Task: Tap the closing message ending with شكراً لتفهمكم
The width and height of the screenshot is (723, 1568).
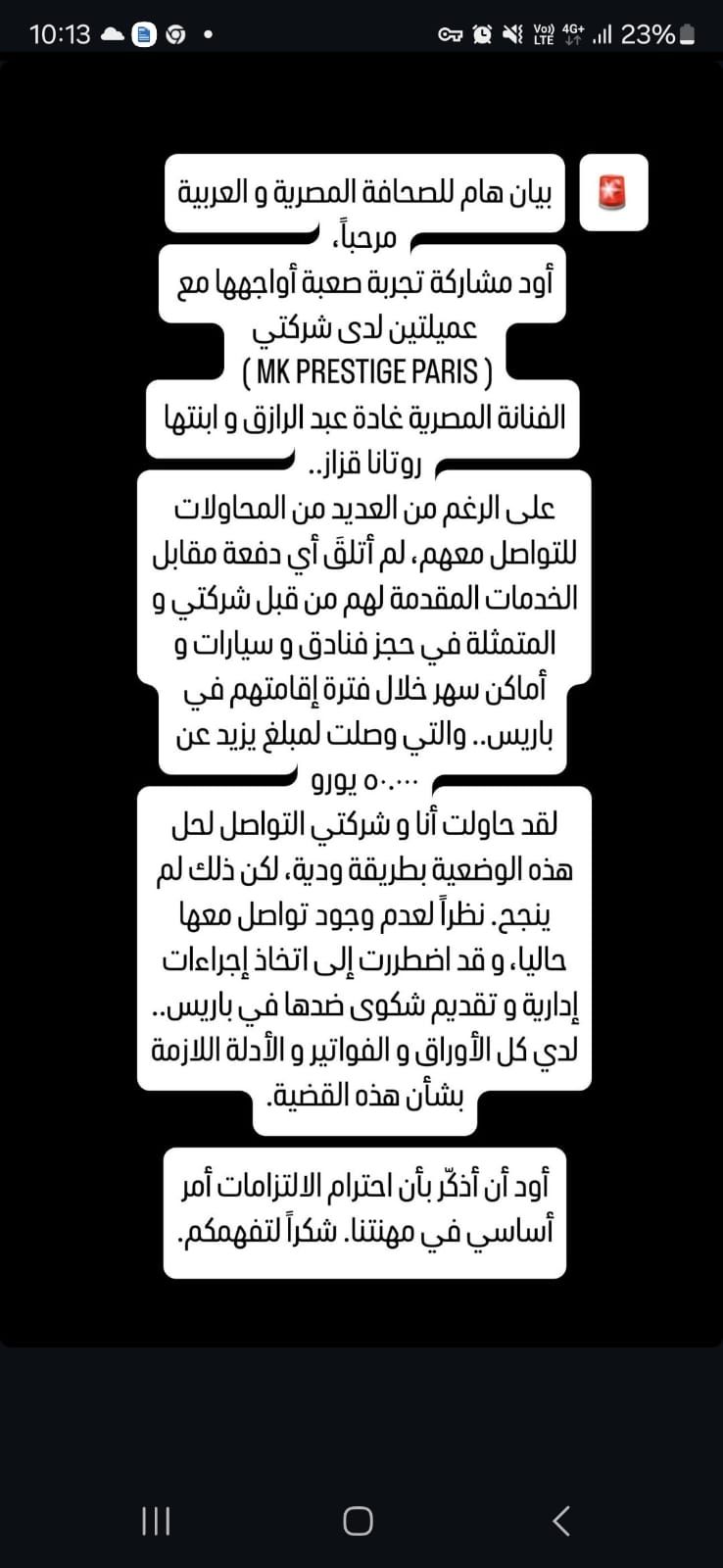Action: coord(364,1212)
